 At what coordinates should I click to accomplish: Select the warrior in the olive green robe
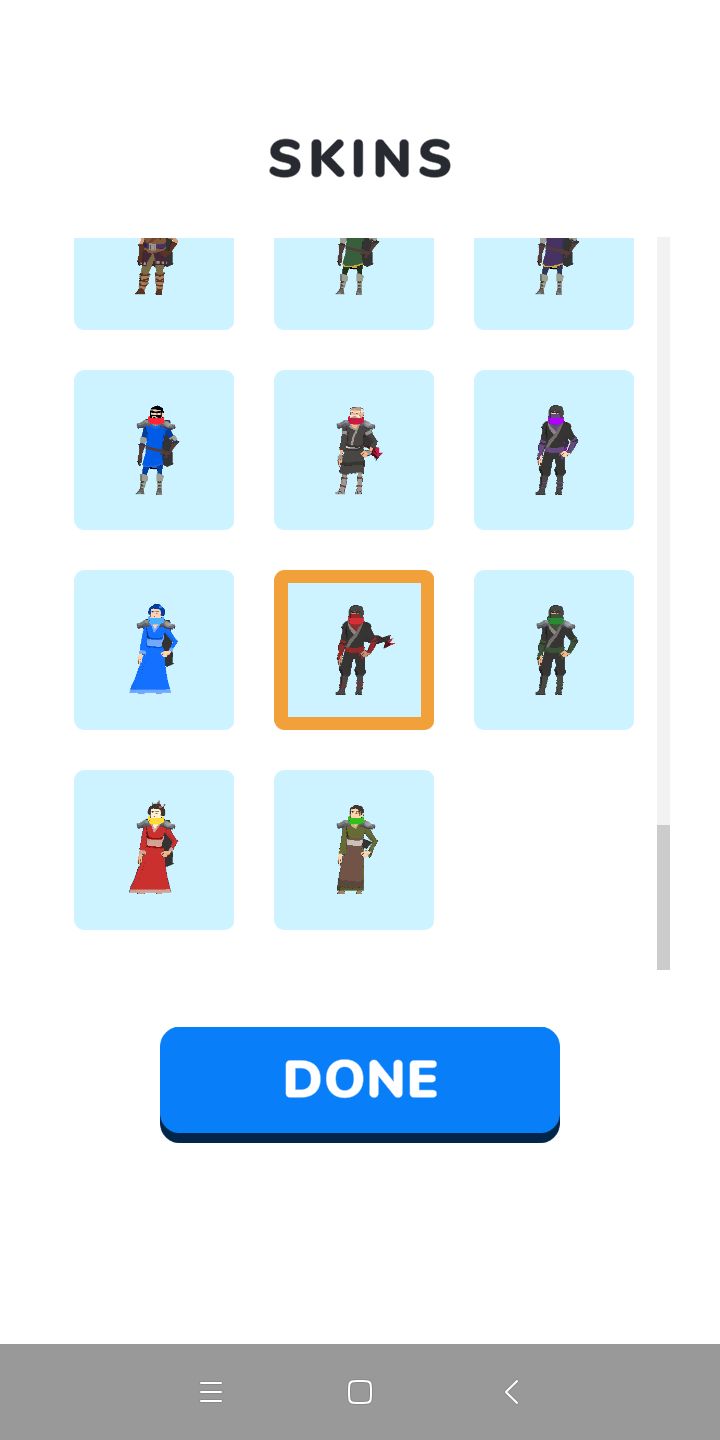pos(354,850)
